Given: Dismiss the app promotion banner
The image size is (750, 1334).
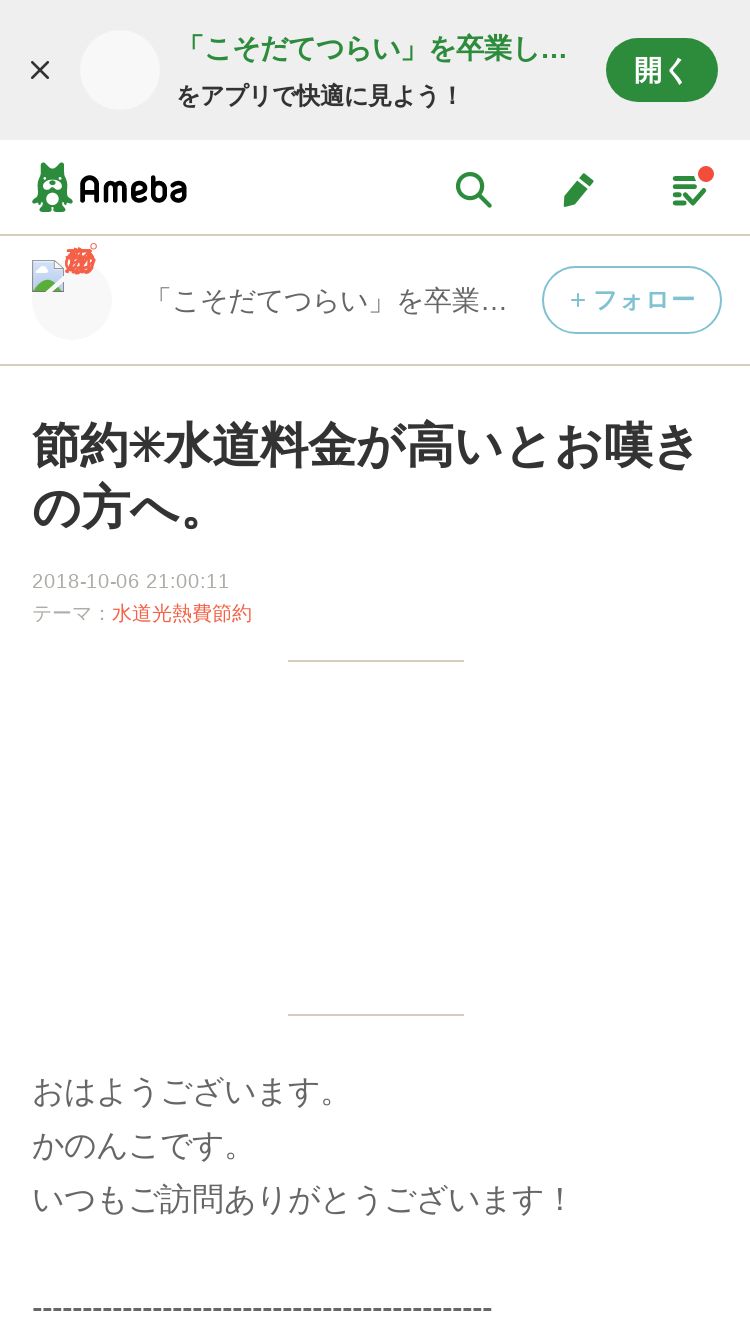Looking at the screenshot, I should coord(40,70).
